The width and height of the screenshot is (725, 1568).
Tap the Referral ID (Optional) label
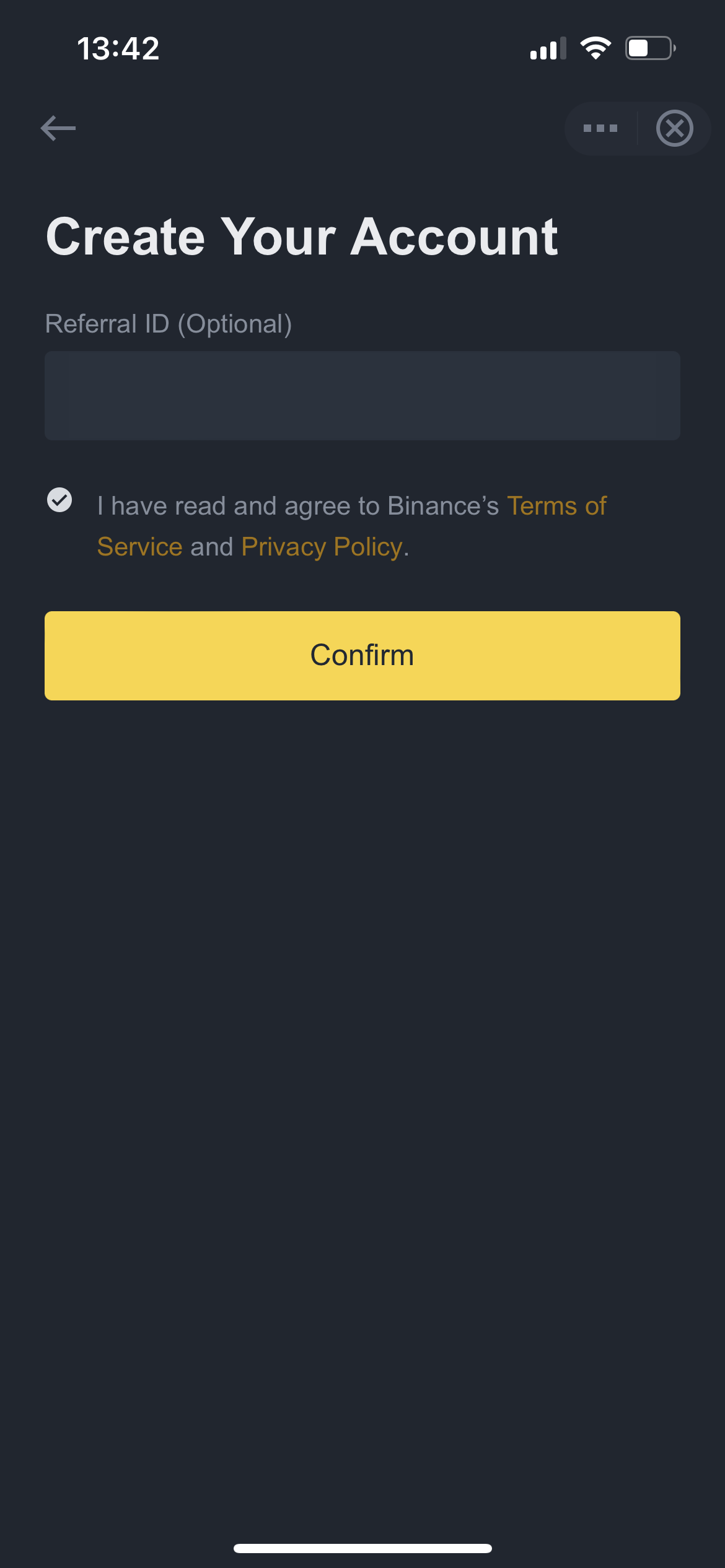[169, 323]
